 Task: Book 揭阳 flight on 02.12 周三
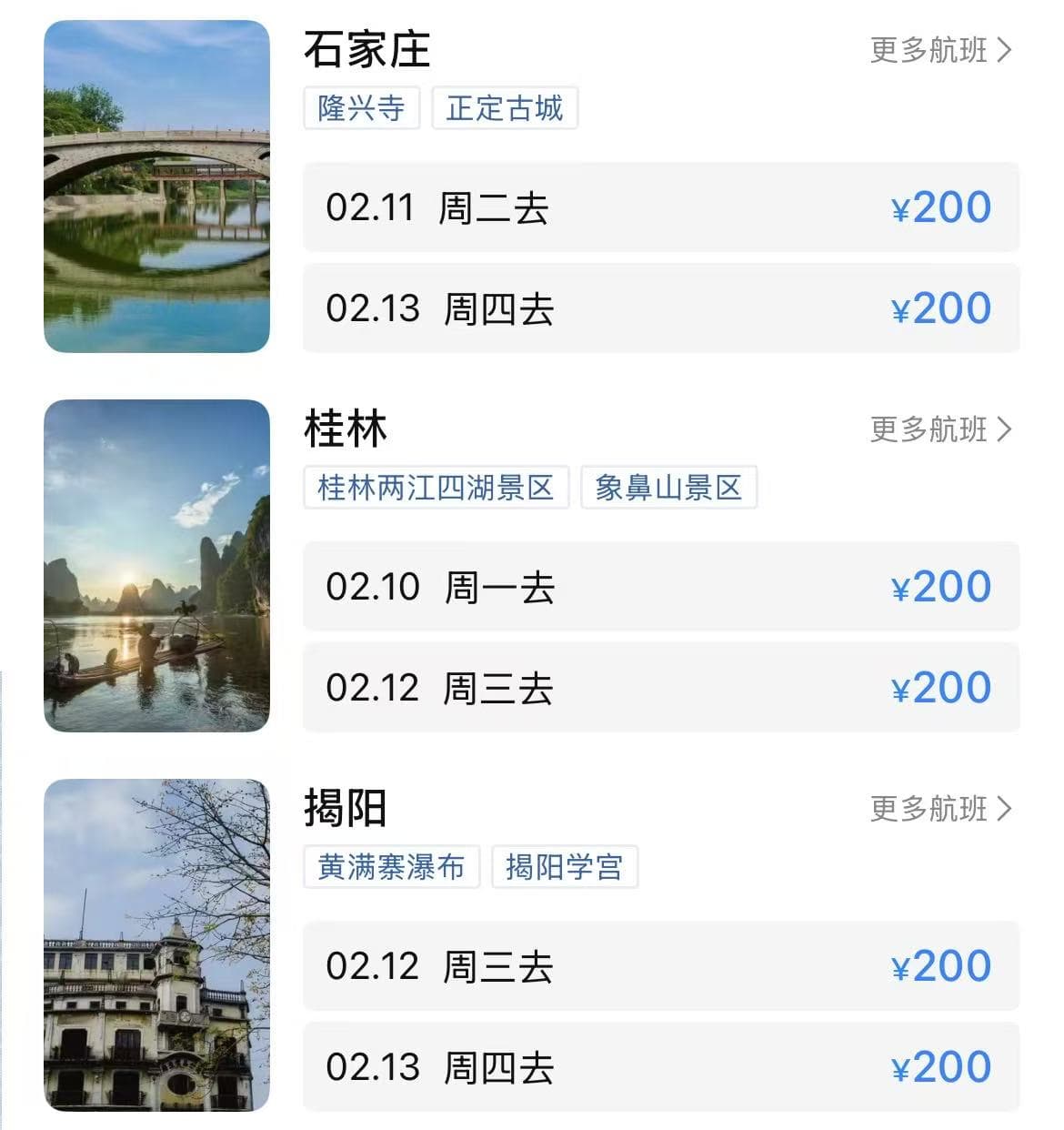point(660,966)
